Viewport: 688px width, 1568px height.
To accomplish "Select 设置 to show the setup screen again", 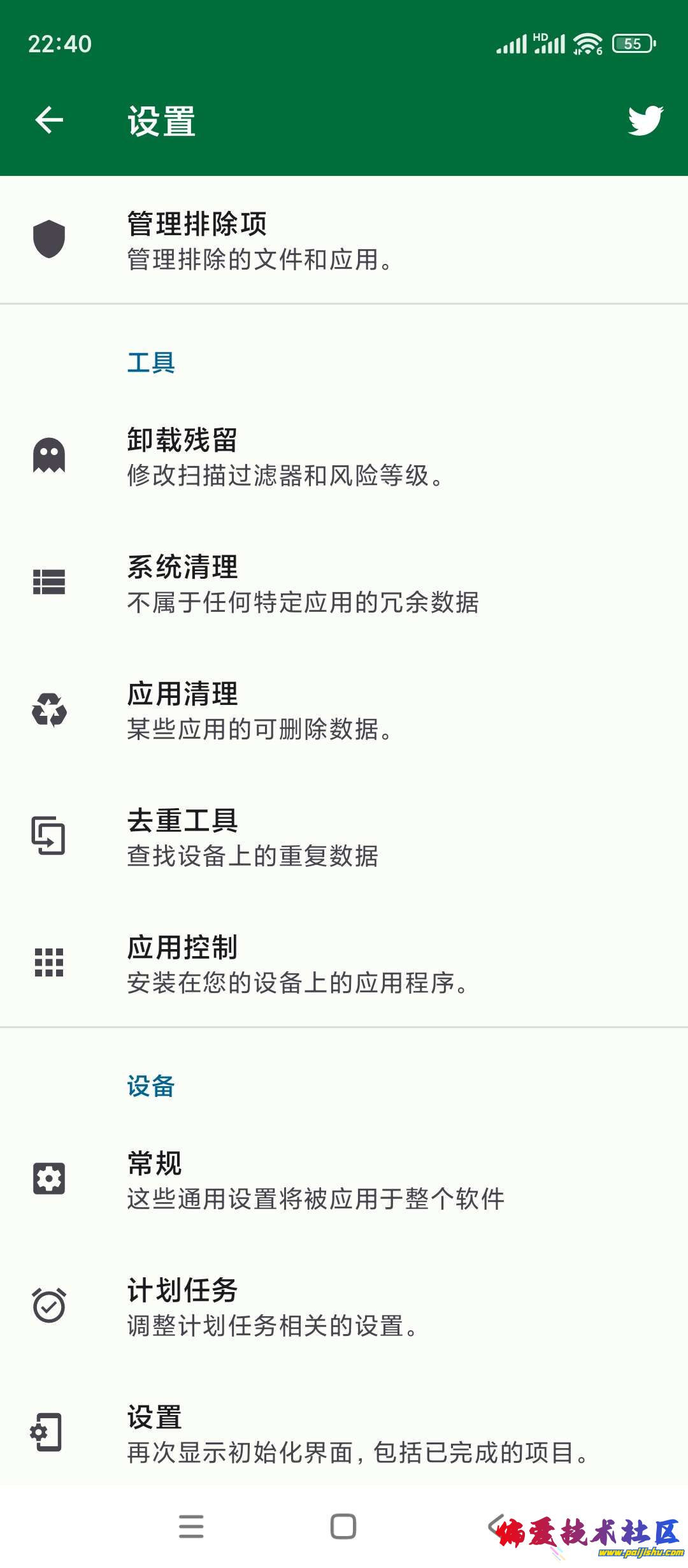I will coord(344,1434).
